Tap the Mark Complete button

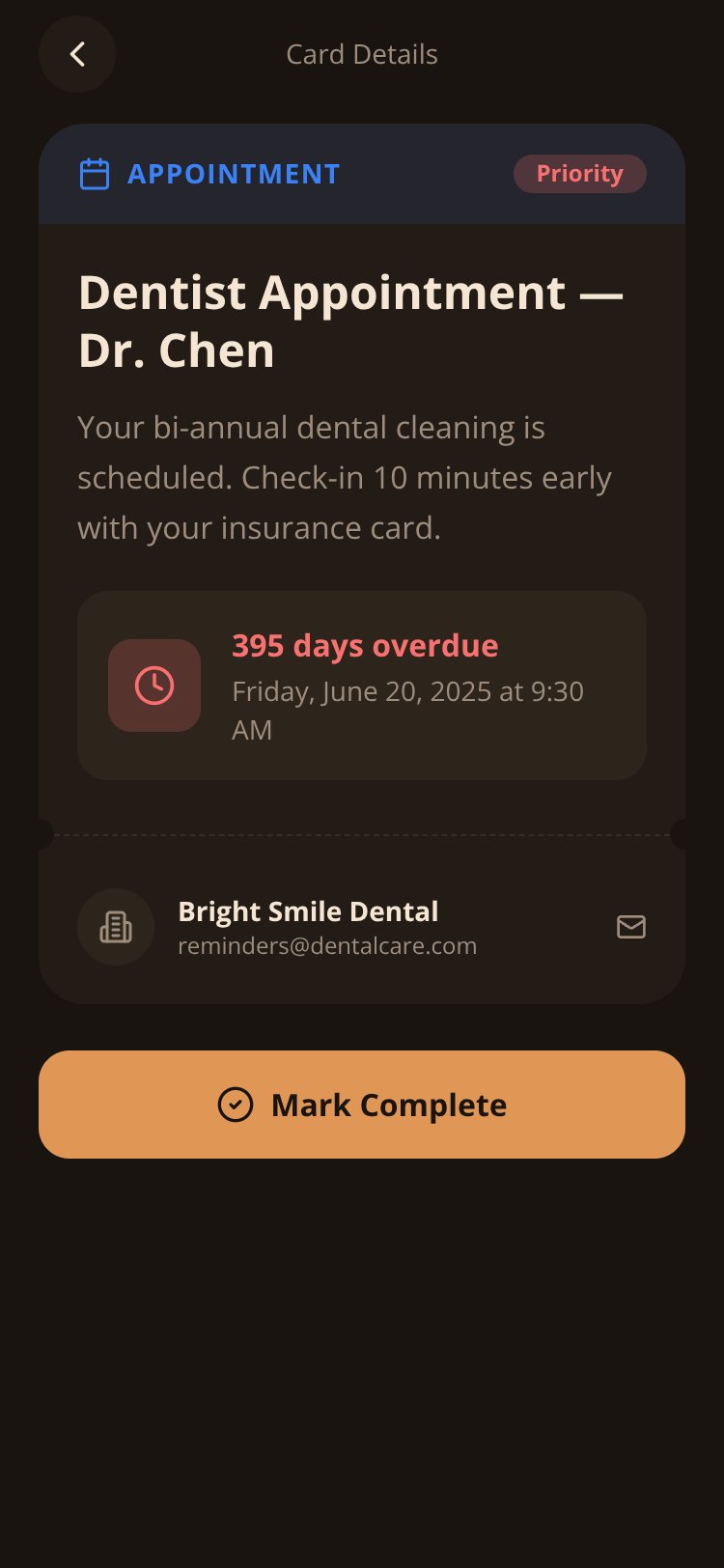(362, 1105)
